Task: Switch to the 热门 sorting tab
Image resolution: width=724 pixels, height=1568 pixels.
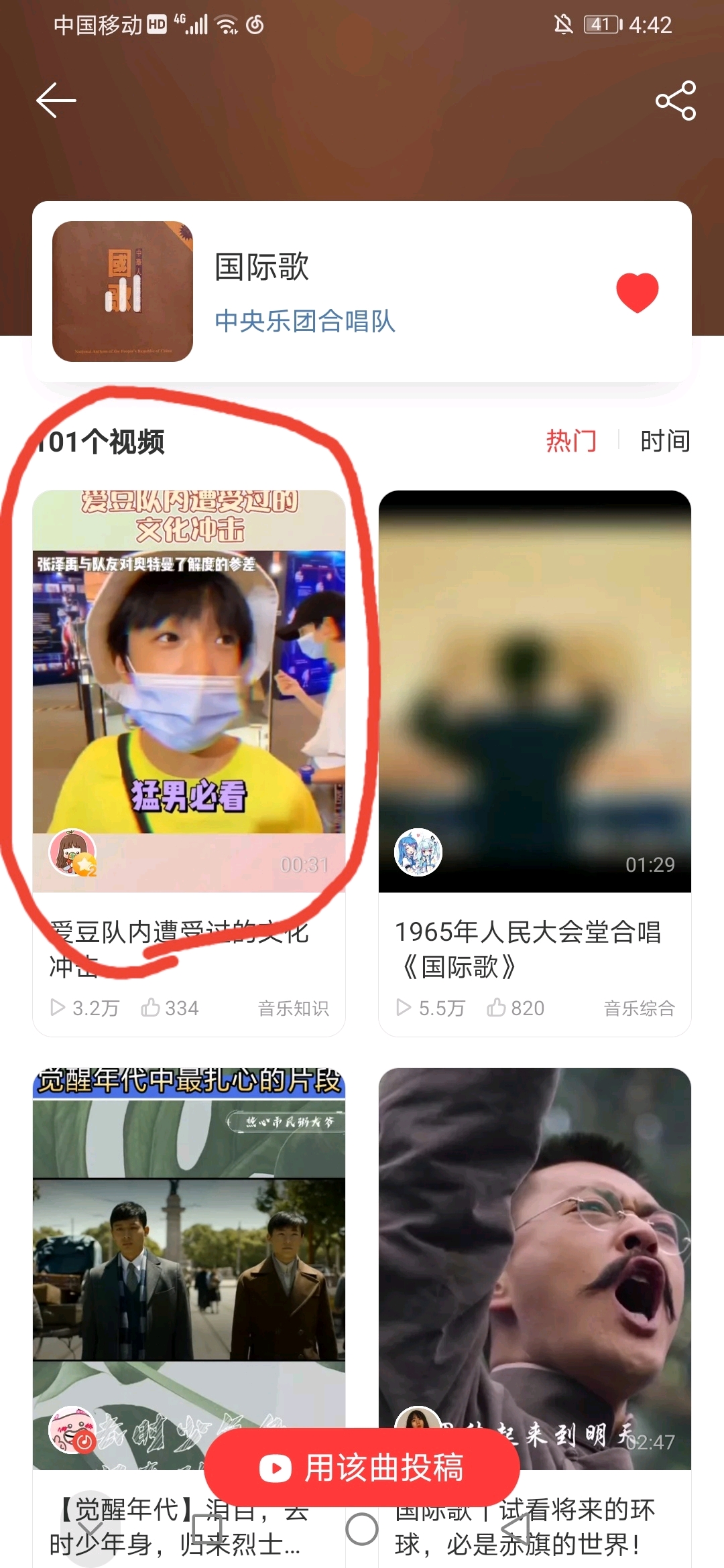Action: point(571,441)
